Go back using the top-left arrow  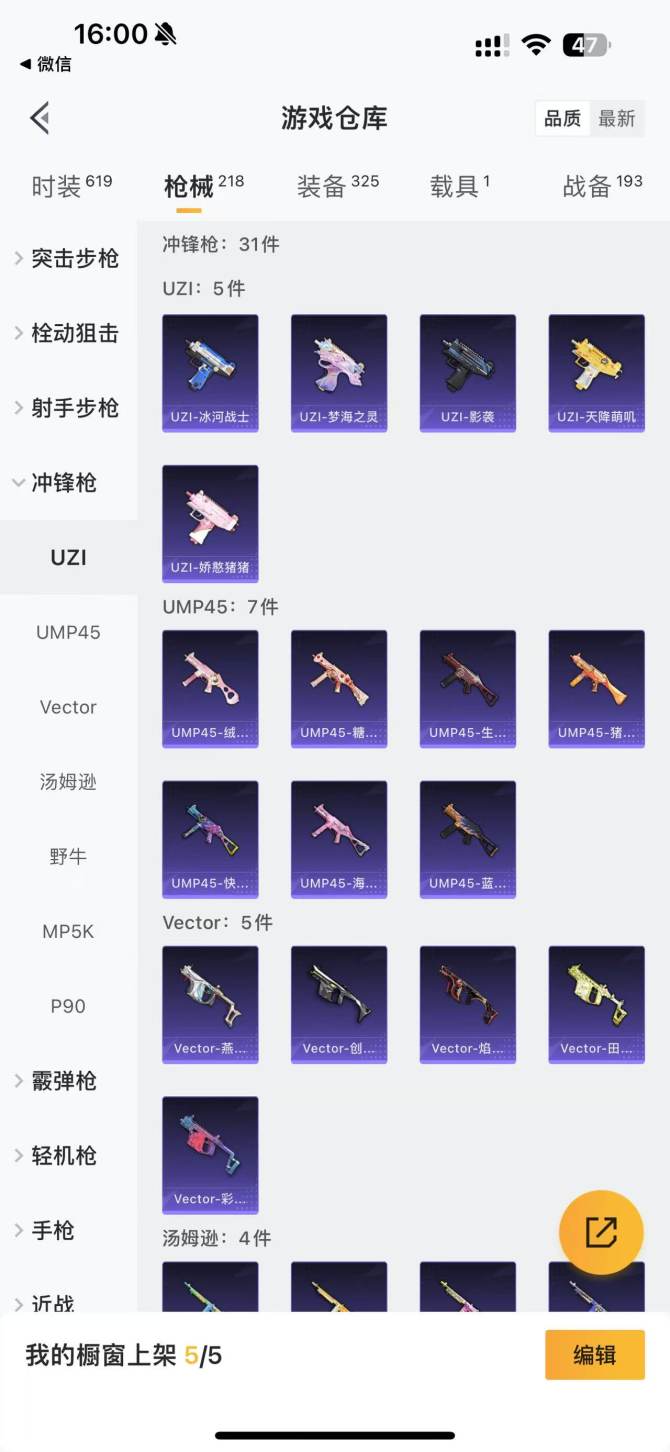pos(40,118)
